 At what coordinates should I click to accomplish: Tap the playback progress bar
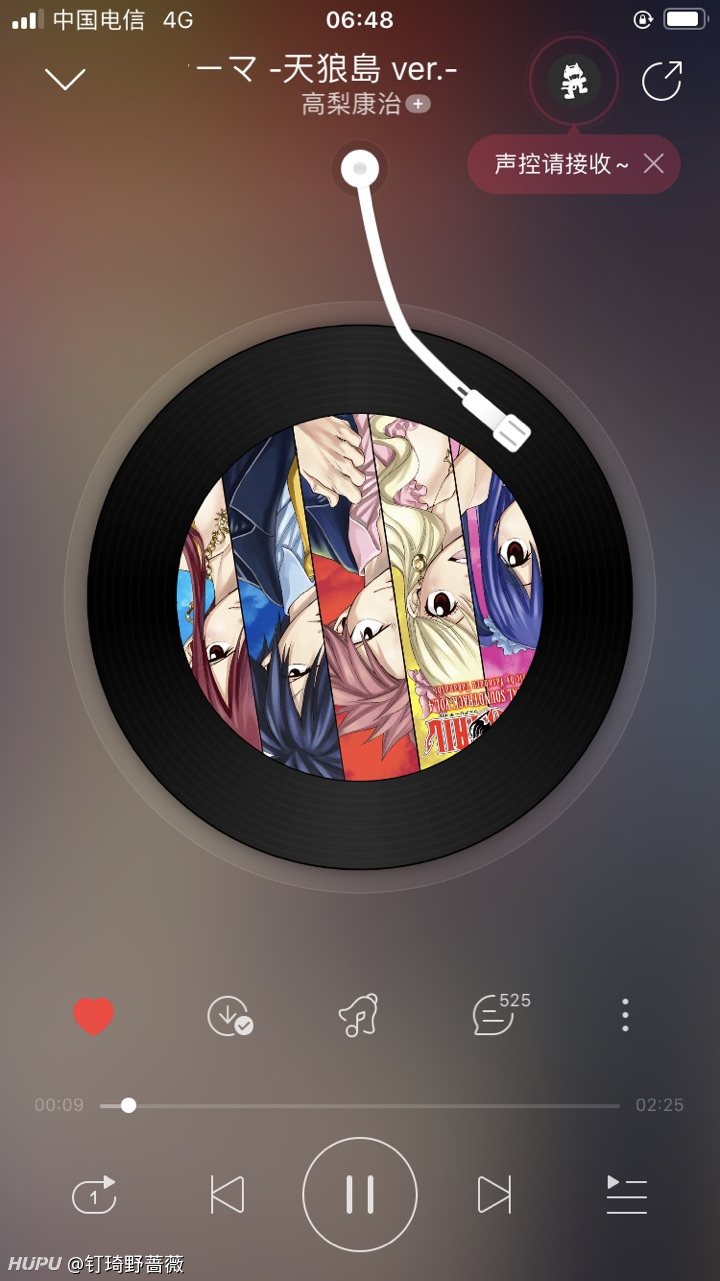tap(360, 1106)
